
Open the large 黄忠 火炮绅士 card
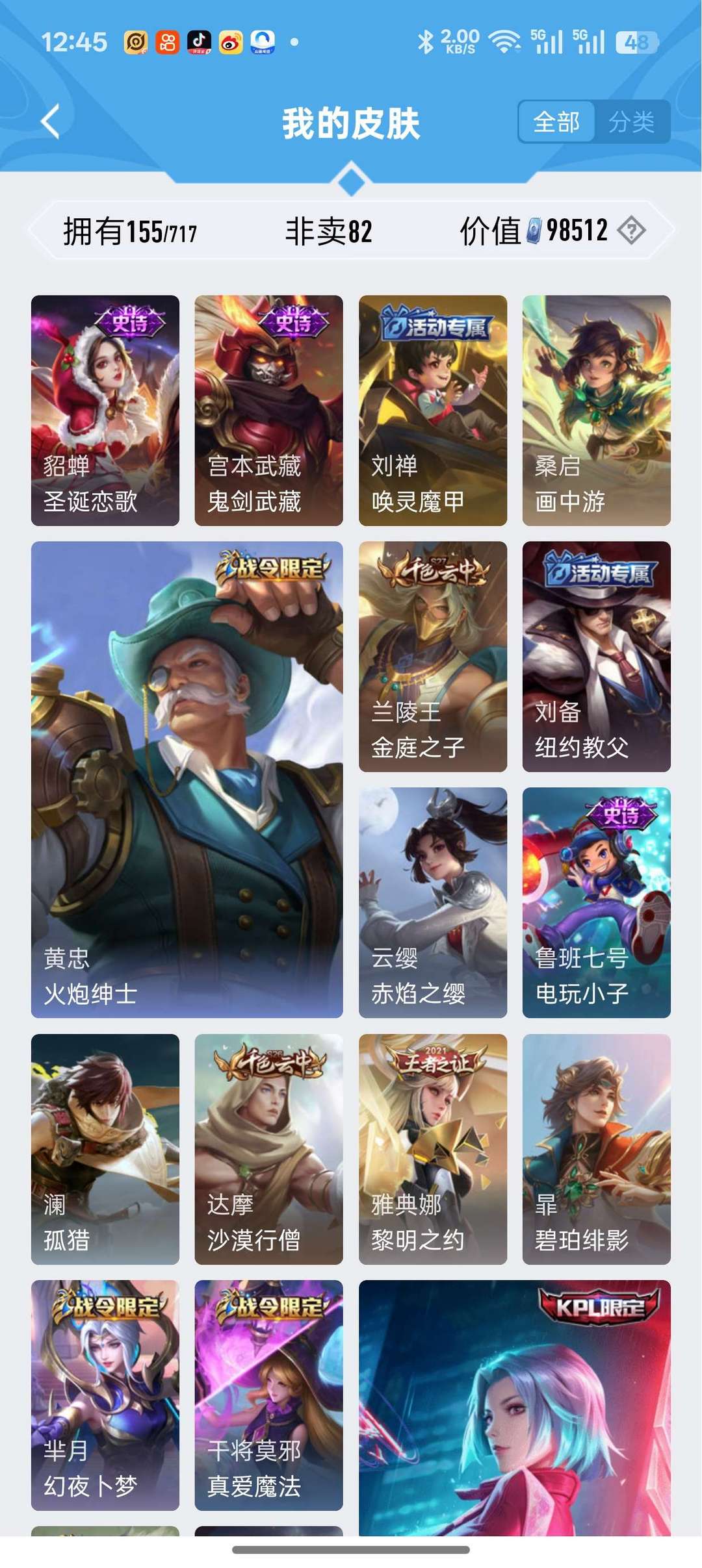[187, 779]
